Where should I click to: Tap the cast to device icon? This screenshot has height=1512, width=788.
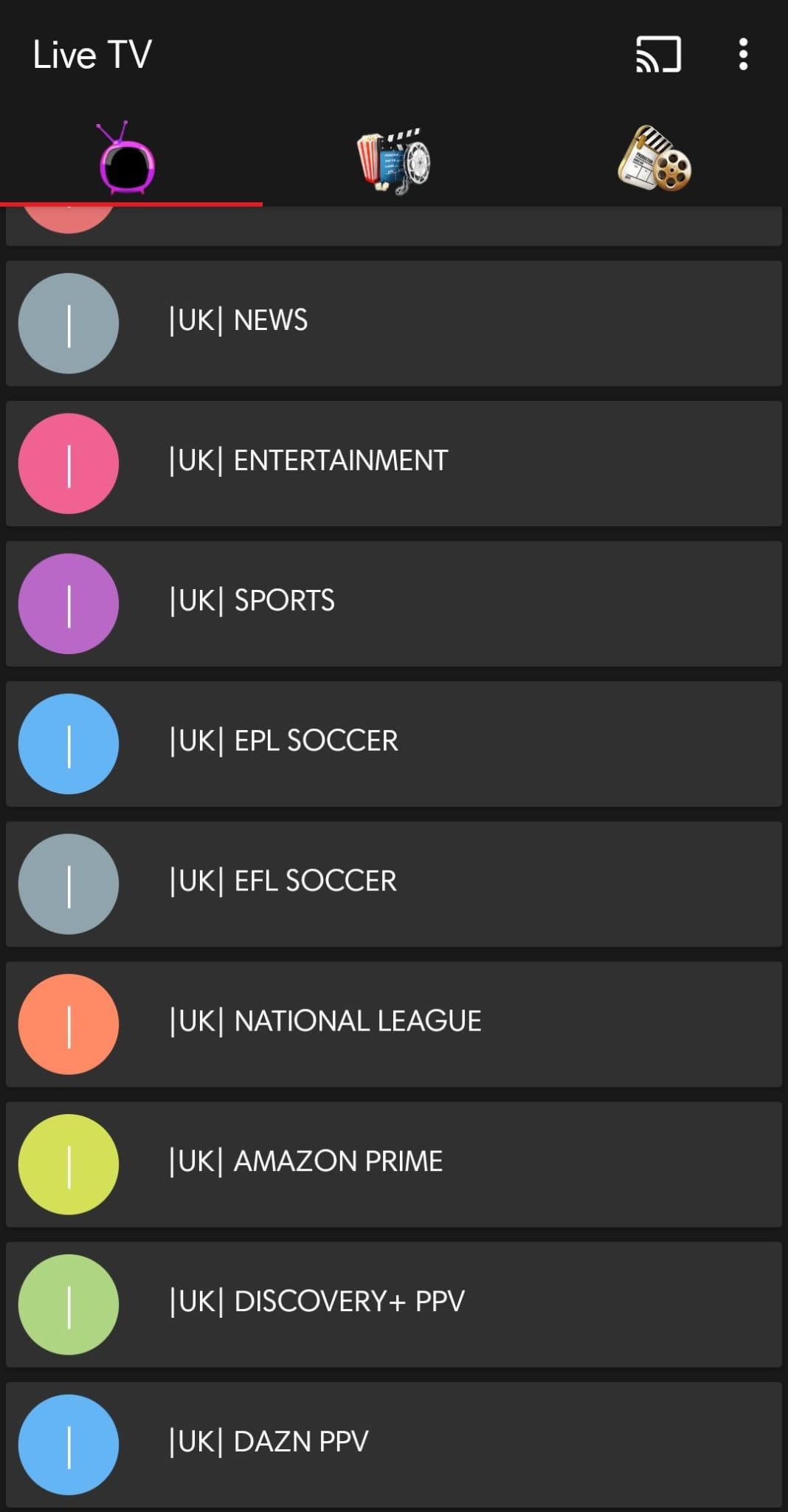[658, 55]
